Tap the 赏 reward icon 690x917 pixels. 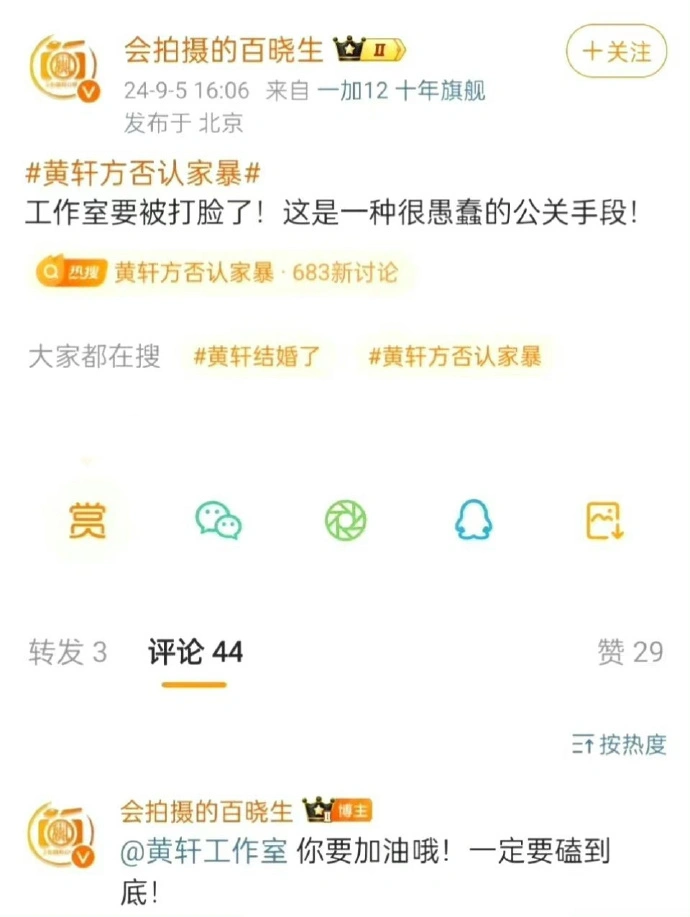(87, 521)
